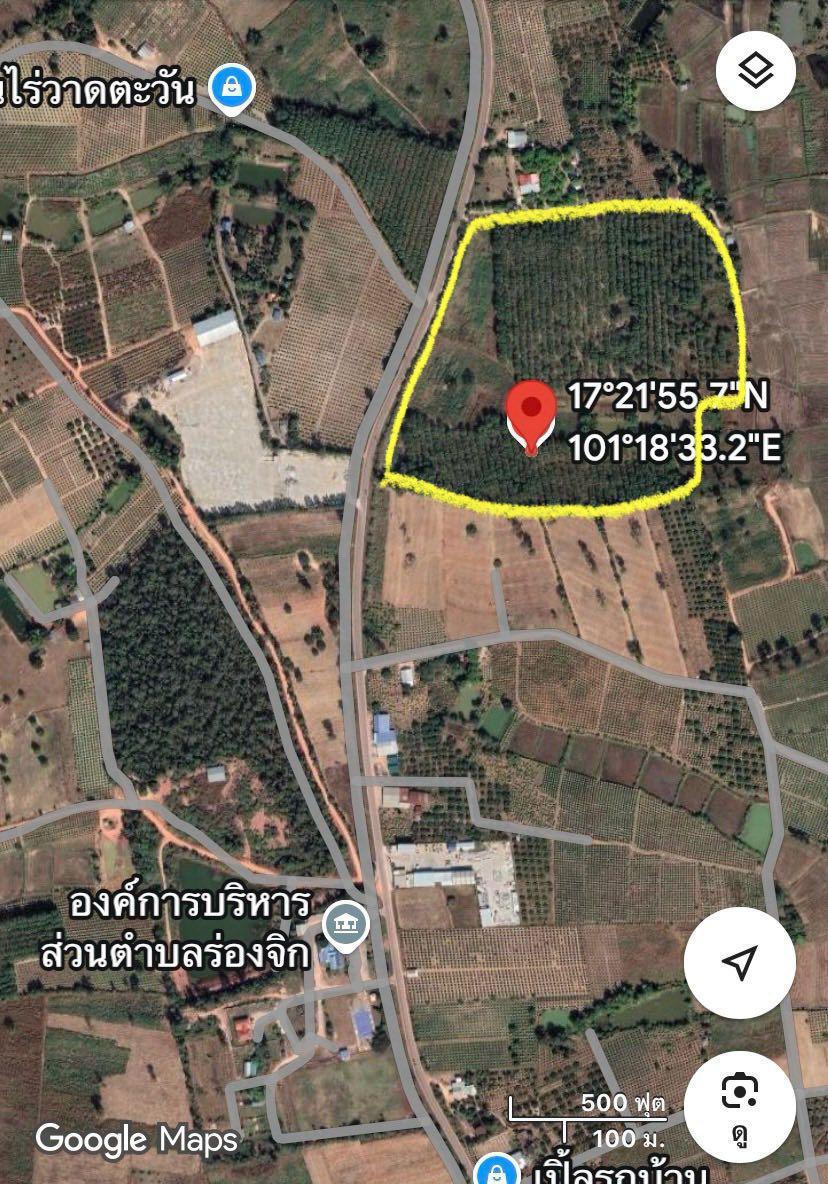Open the map layers button

coord(756,71)
